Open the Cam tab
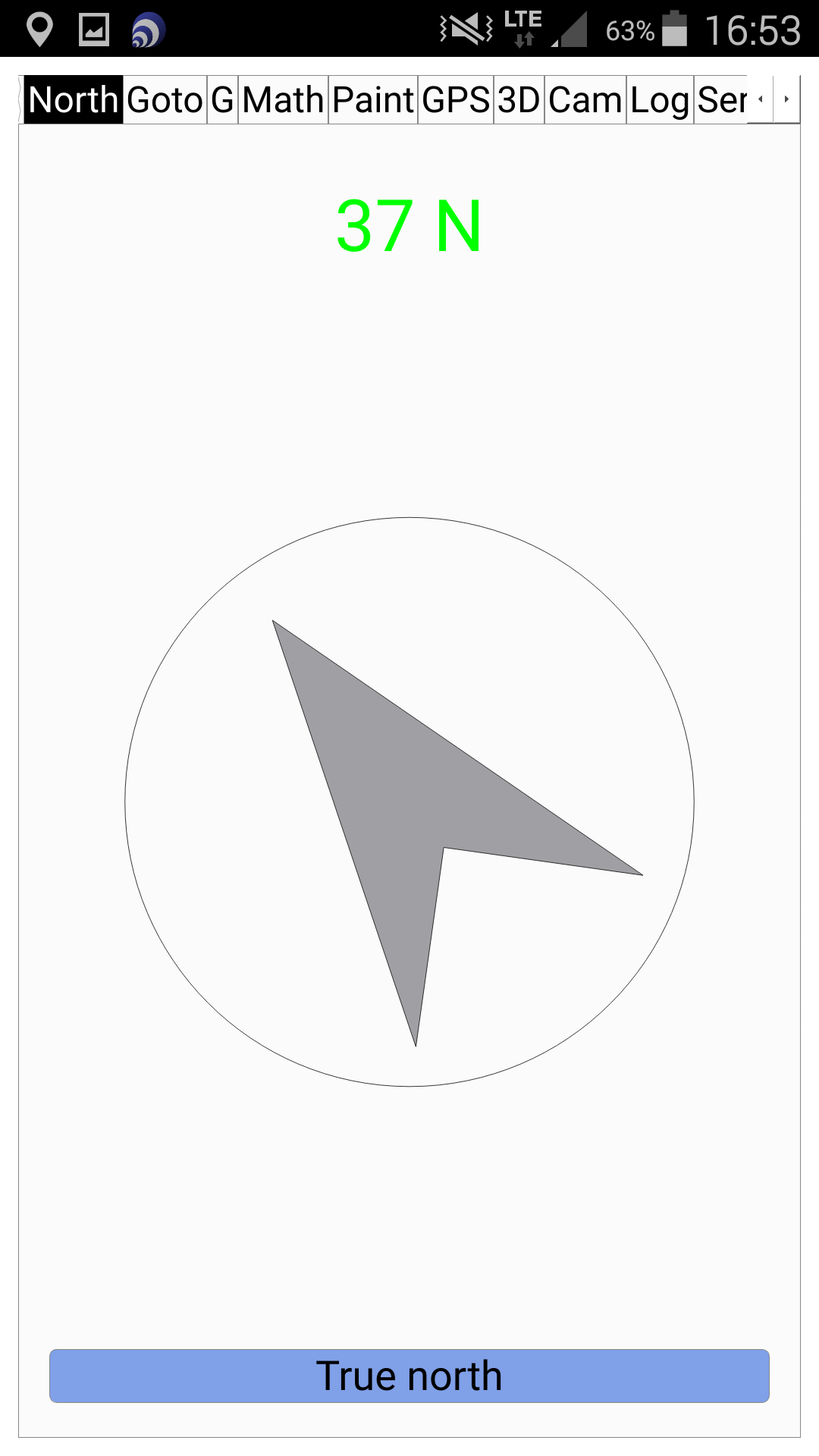 [585, 99]
